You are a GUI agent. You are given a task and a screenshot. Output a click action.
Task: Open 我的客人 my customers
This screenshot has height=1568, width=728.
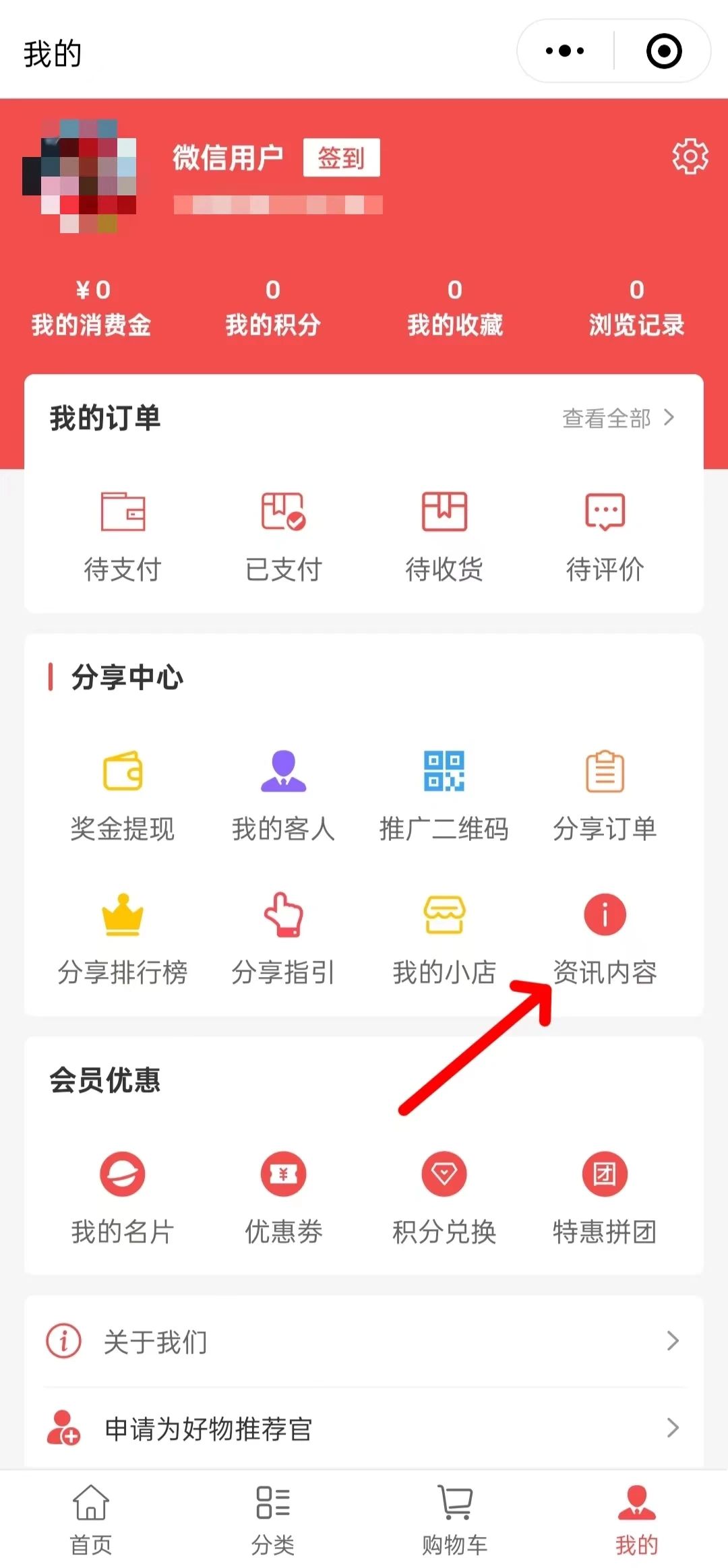283,795
